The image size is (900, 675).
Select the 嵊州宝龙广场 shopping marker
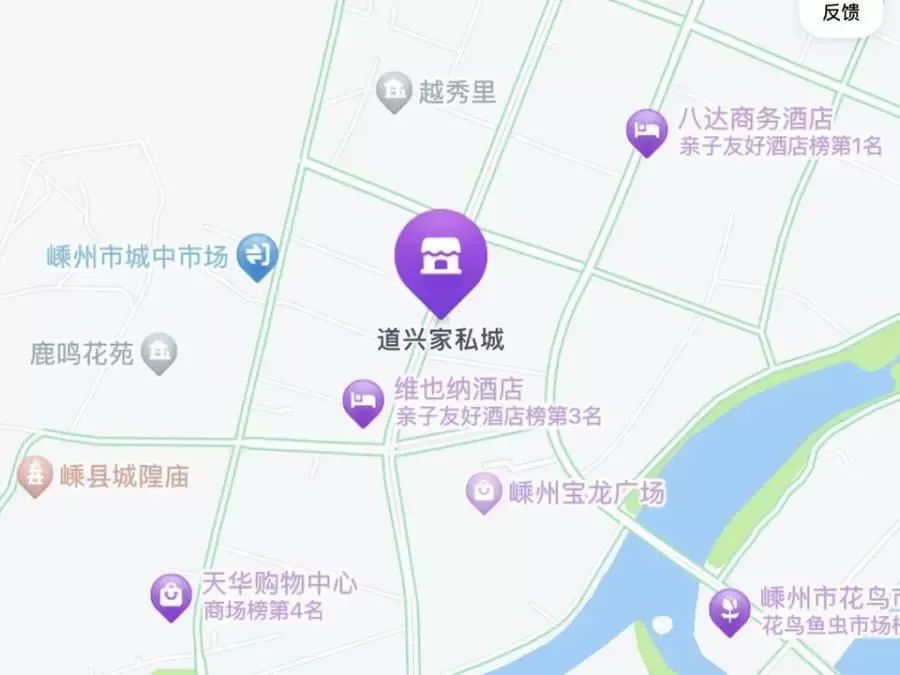(x=484, y=491)
